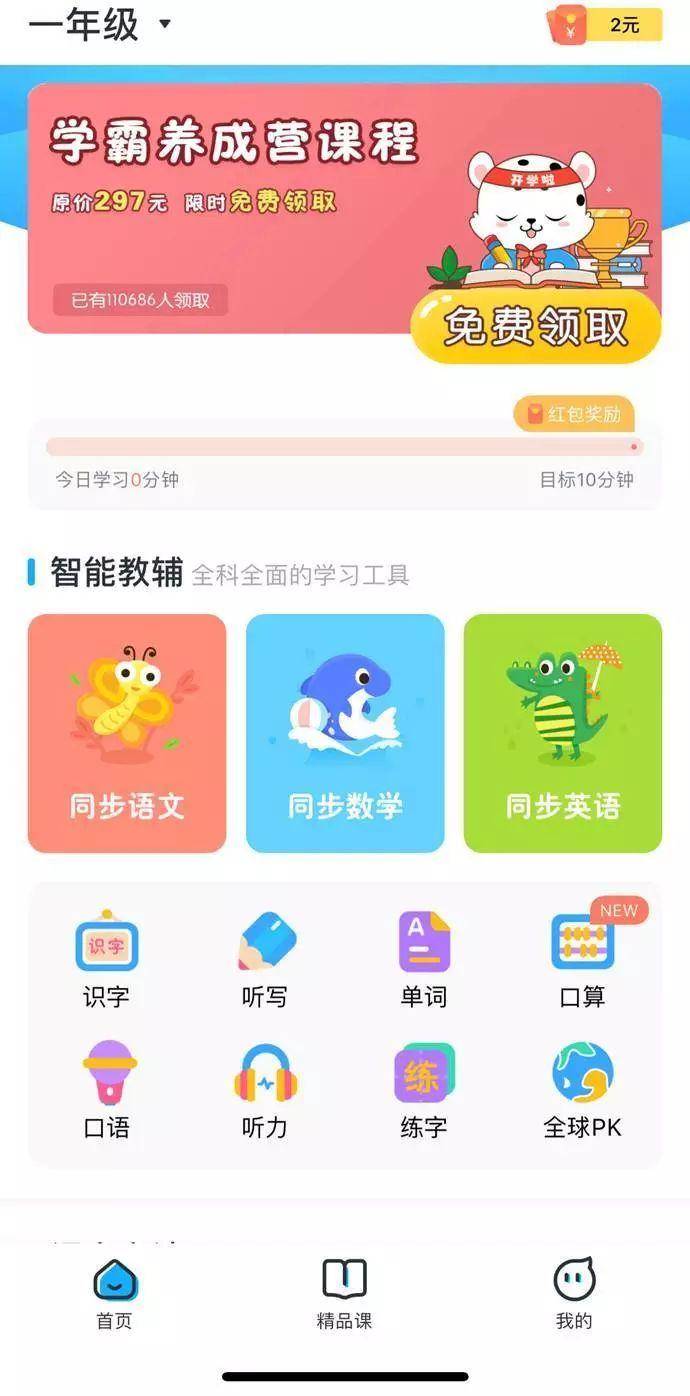Open the 同步语文 card
The image size is (690, 1396).
point(127,733)
